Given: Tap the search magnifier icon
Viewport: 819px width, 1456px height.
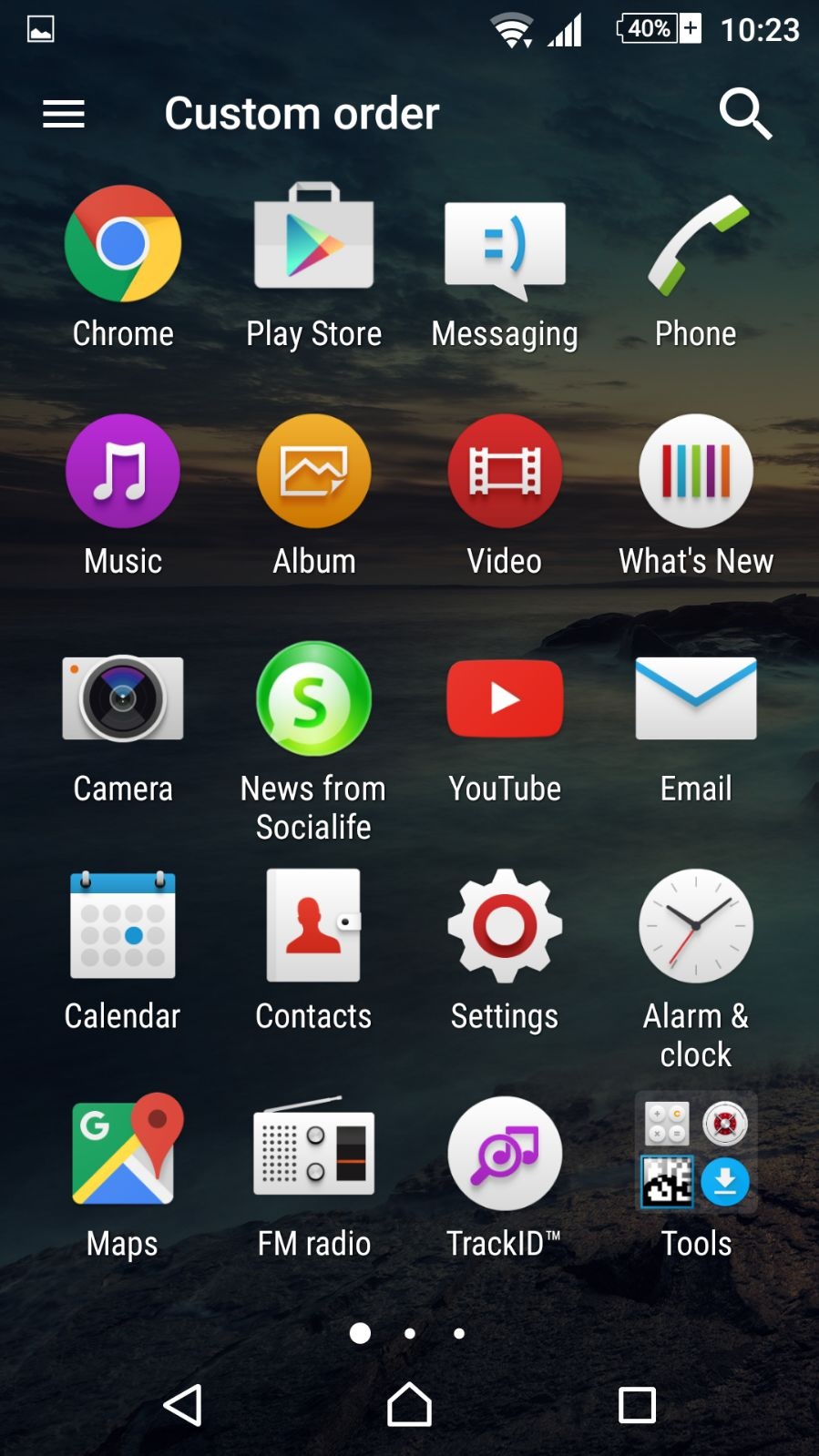Looking at the screenshot, I should tap(745, 114).
